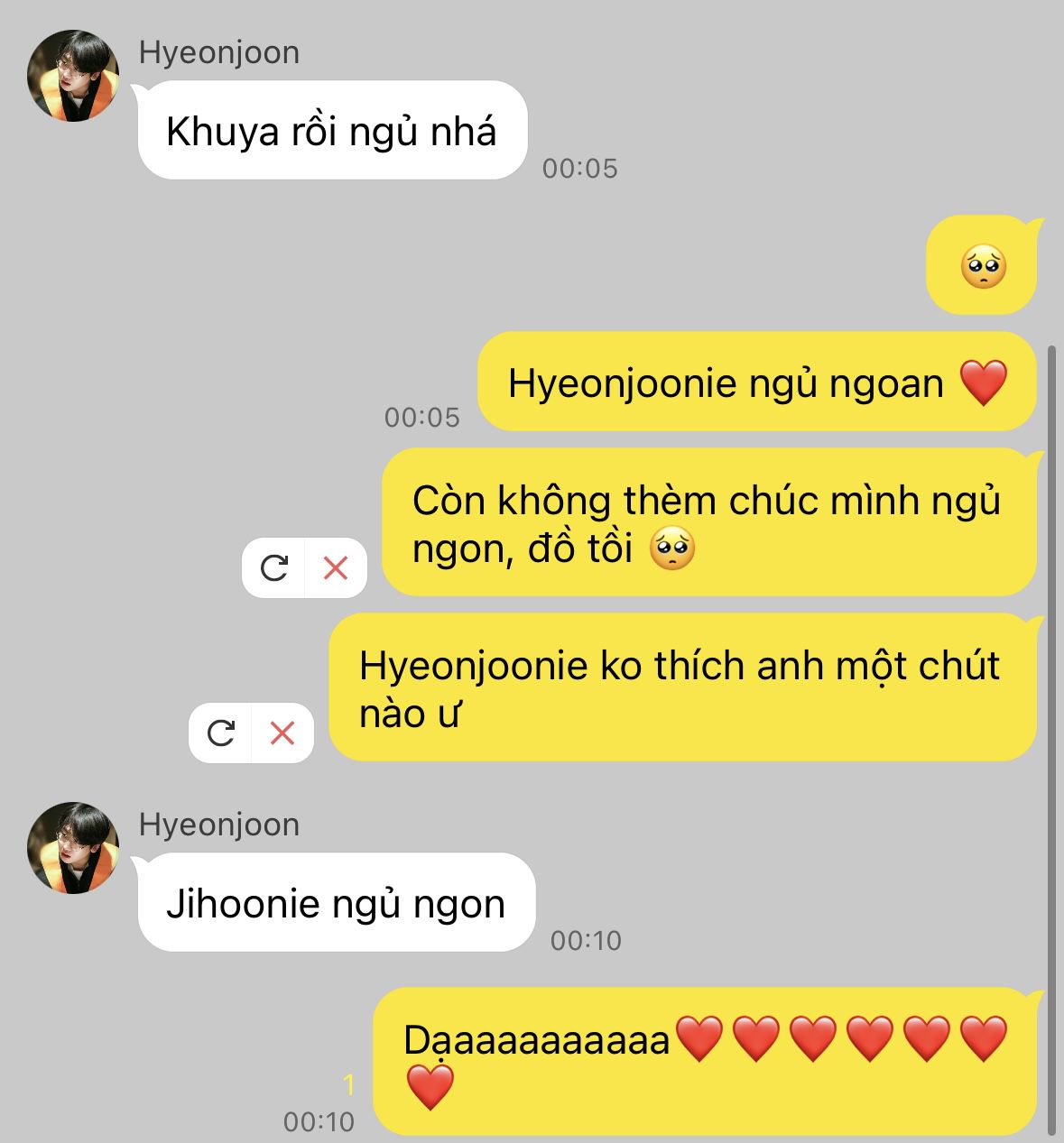
Task: Open Hyeonjoon's avatar beside "Khuya rồi ngủ nhá"
Action: 73,76
